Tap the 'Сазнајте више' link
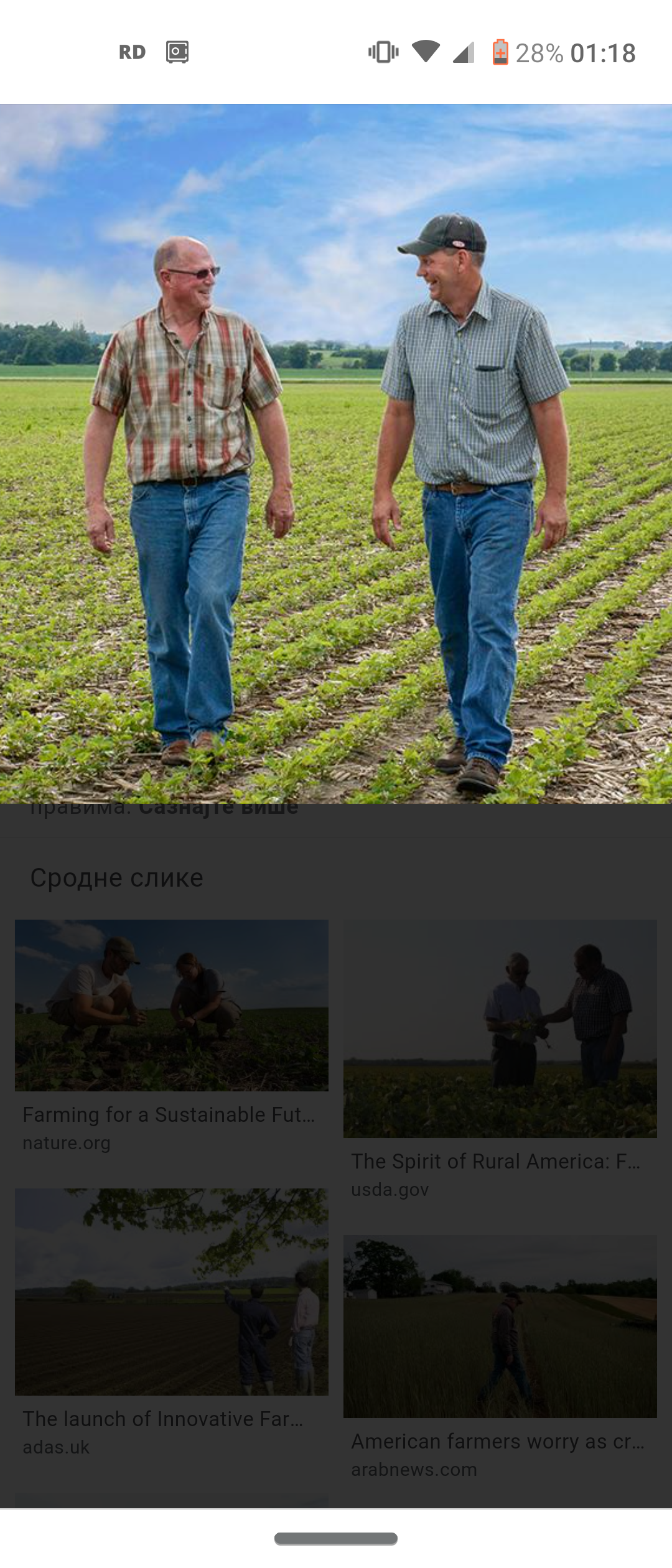 [219, 810]
